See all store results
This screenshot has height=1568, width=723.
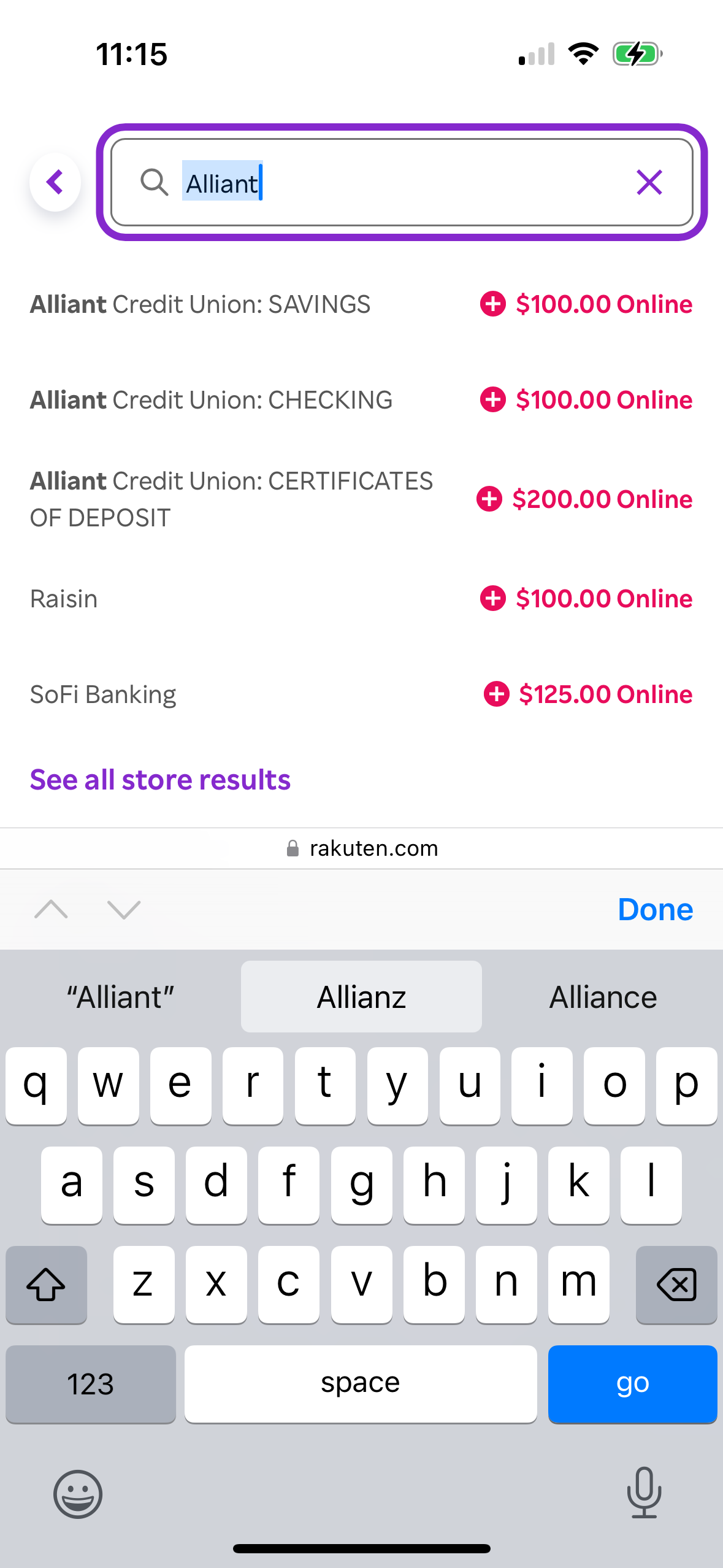click(160, 780)
